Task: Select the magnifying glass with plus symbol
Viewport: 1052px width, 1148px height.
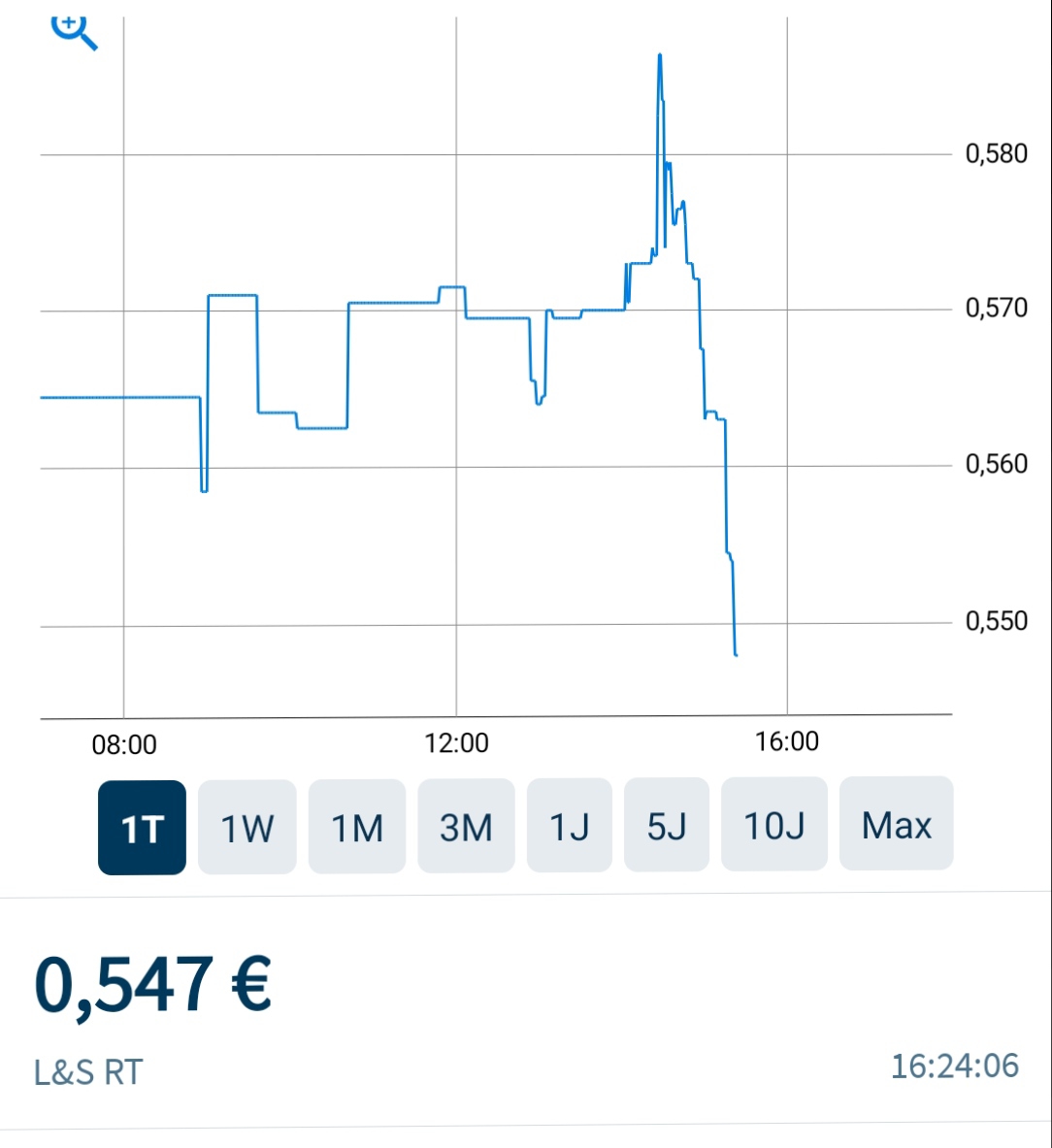Action: click(x=75, y=31)
